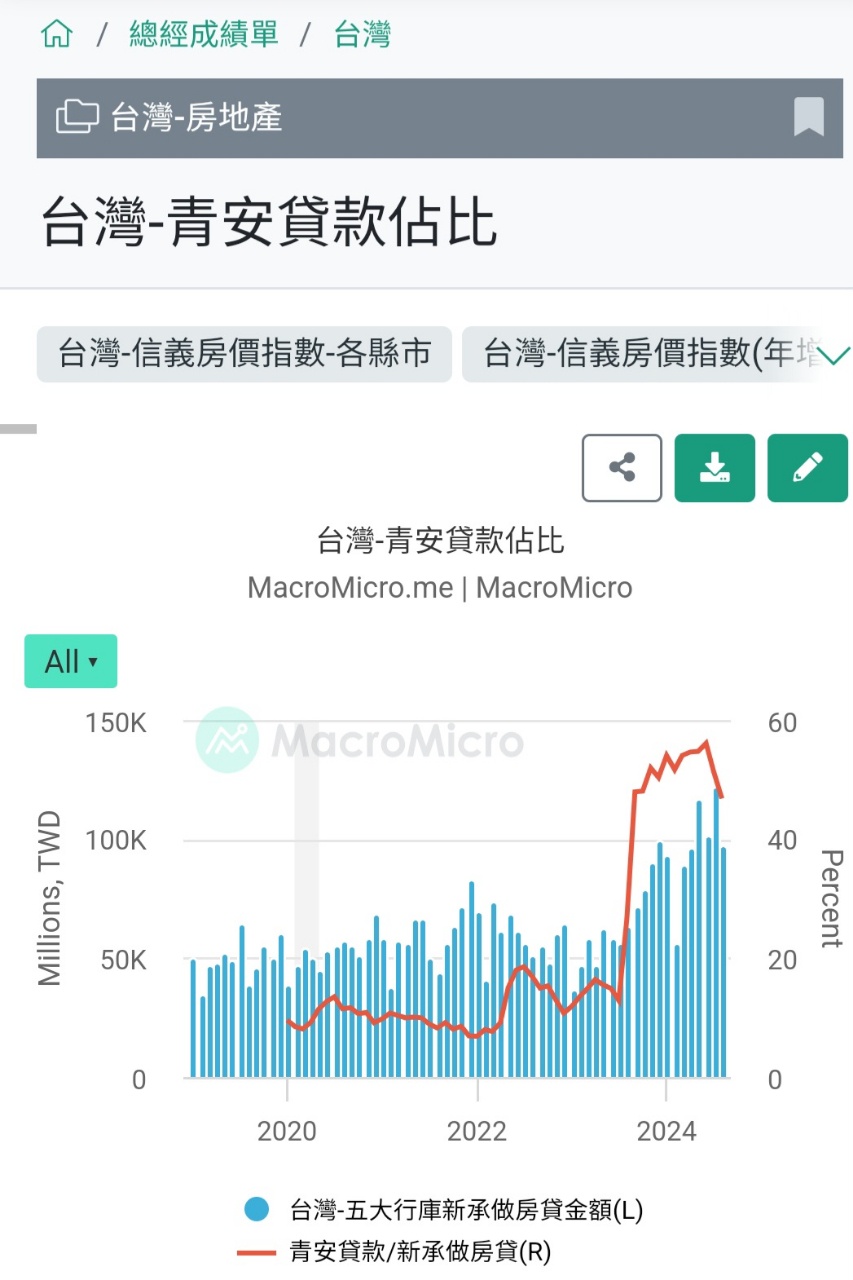Share this chart
The image size is (853, 1280).
(x=622, y=468)
